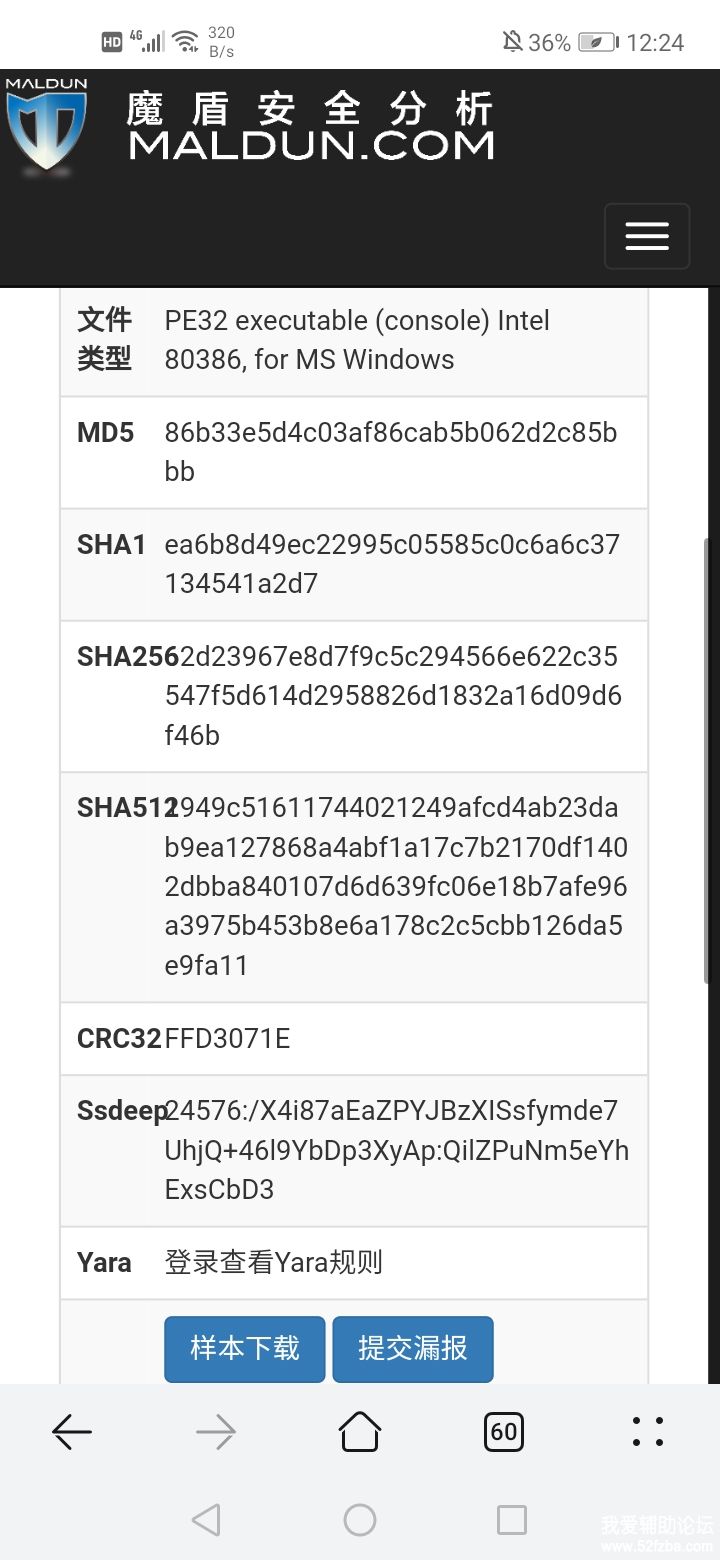Open the hamburger navigation menu

coord(646,236)
